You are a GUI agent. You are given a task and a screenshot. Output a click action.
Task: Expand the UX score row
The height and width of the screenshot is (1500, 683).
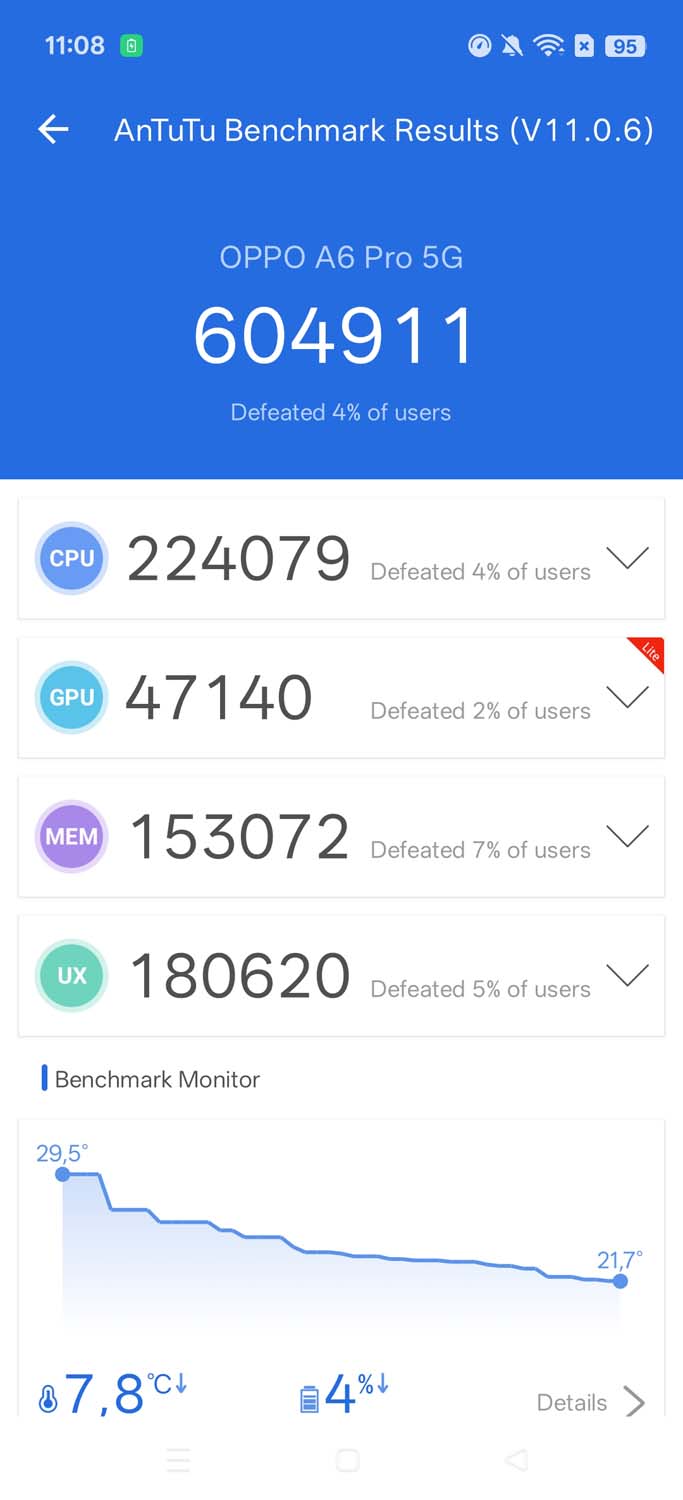pos(627,975)
